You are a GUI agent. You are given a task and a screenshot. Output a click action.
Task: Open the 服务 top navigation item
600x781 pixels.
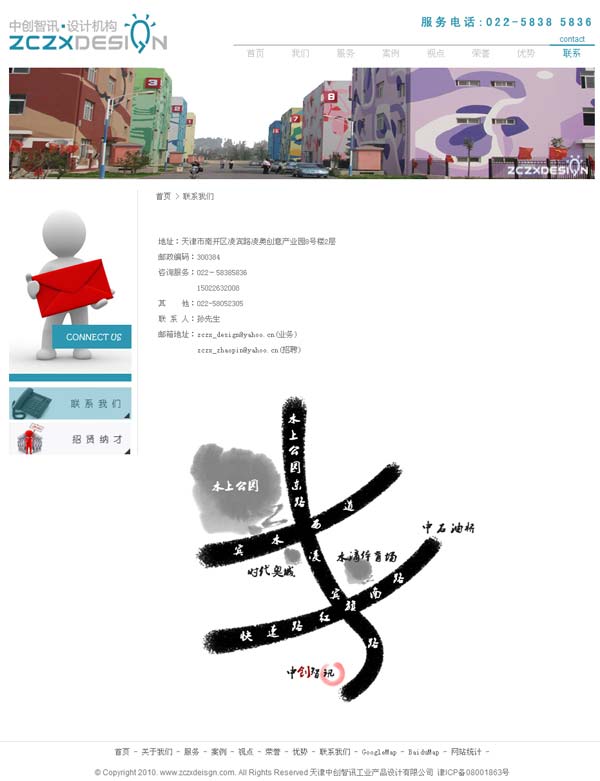346,53
